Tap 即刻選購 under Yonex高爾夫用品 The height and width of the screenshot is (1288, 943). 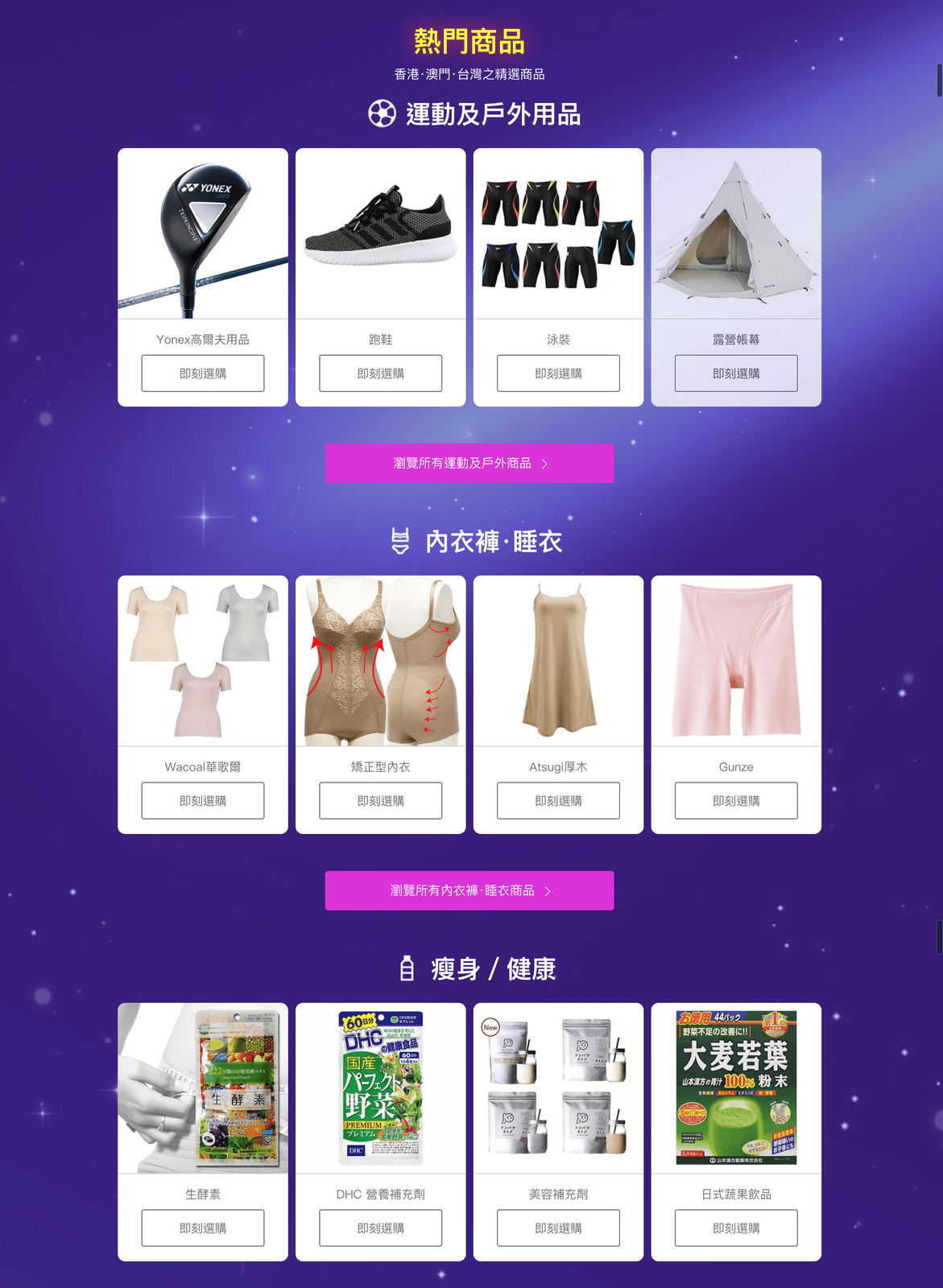coord(203,374)
